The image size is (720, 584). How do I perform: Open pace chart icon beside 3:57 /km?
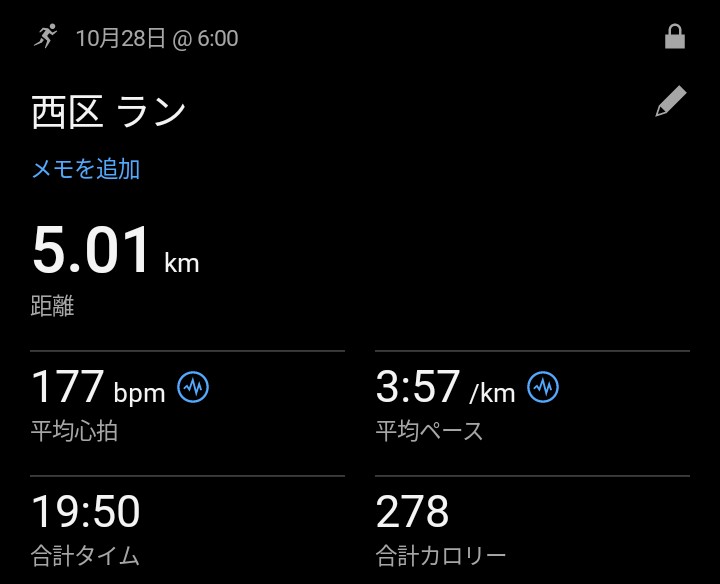[x=543, y=387]
